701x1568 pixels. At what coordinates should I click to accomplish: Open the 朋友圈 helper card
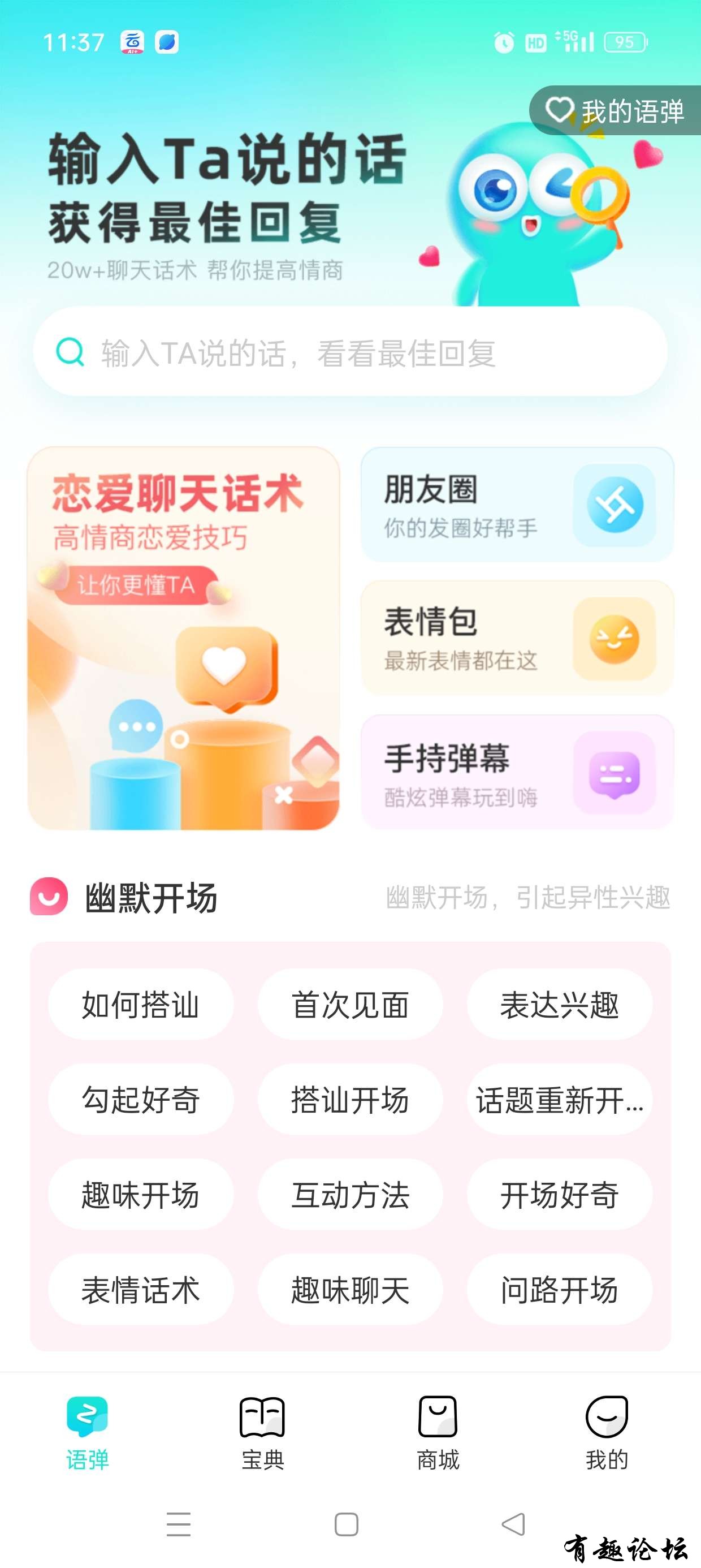click(x=517, y=505)
